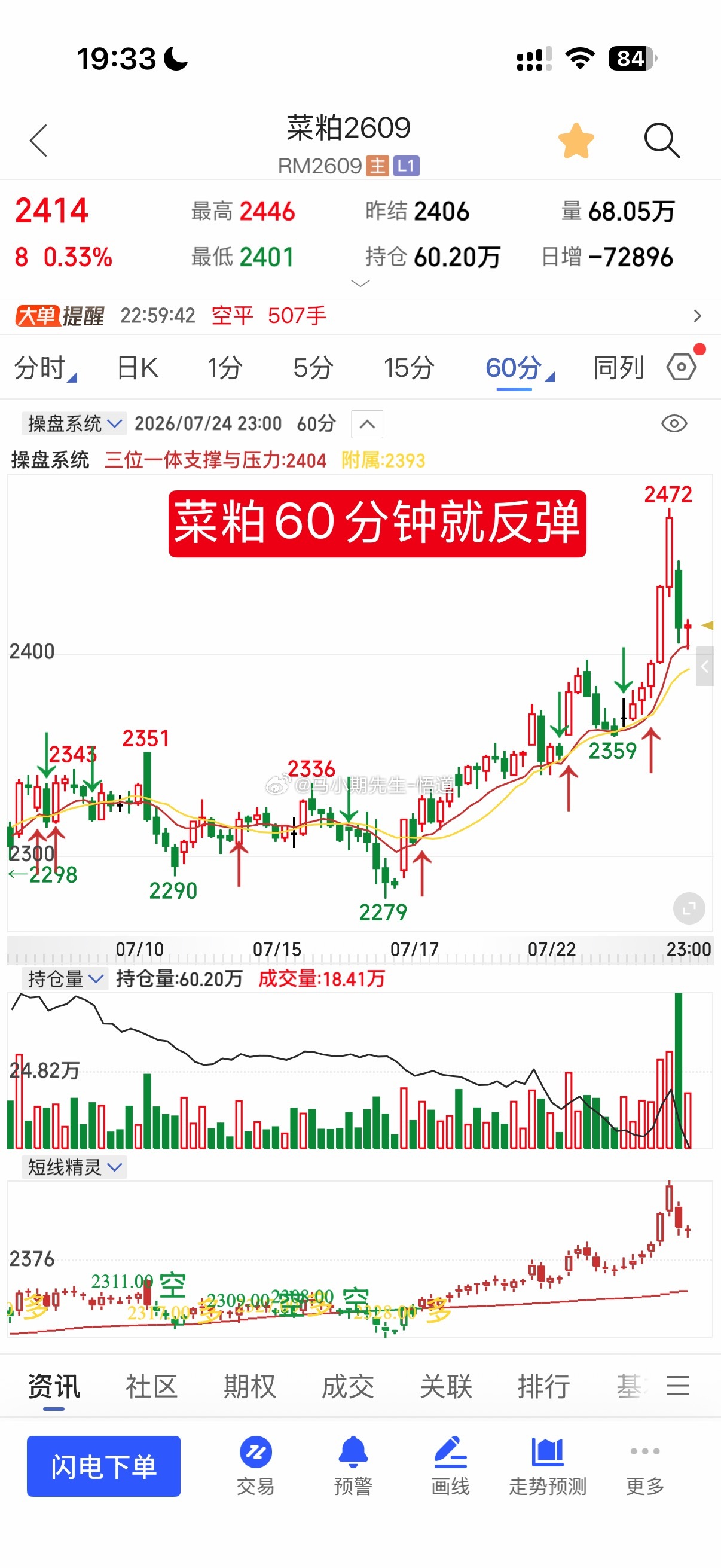This screenshot has height=1568, width=721.
Task: Open chart settings hexagon icon
Action: point(682,367)
